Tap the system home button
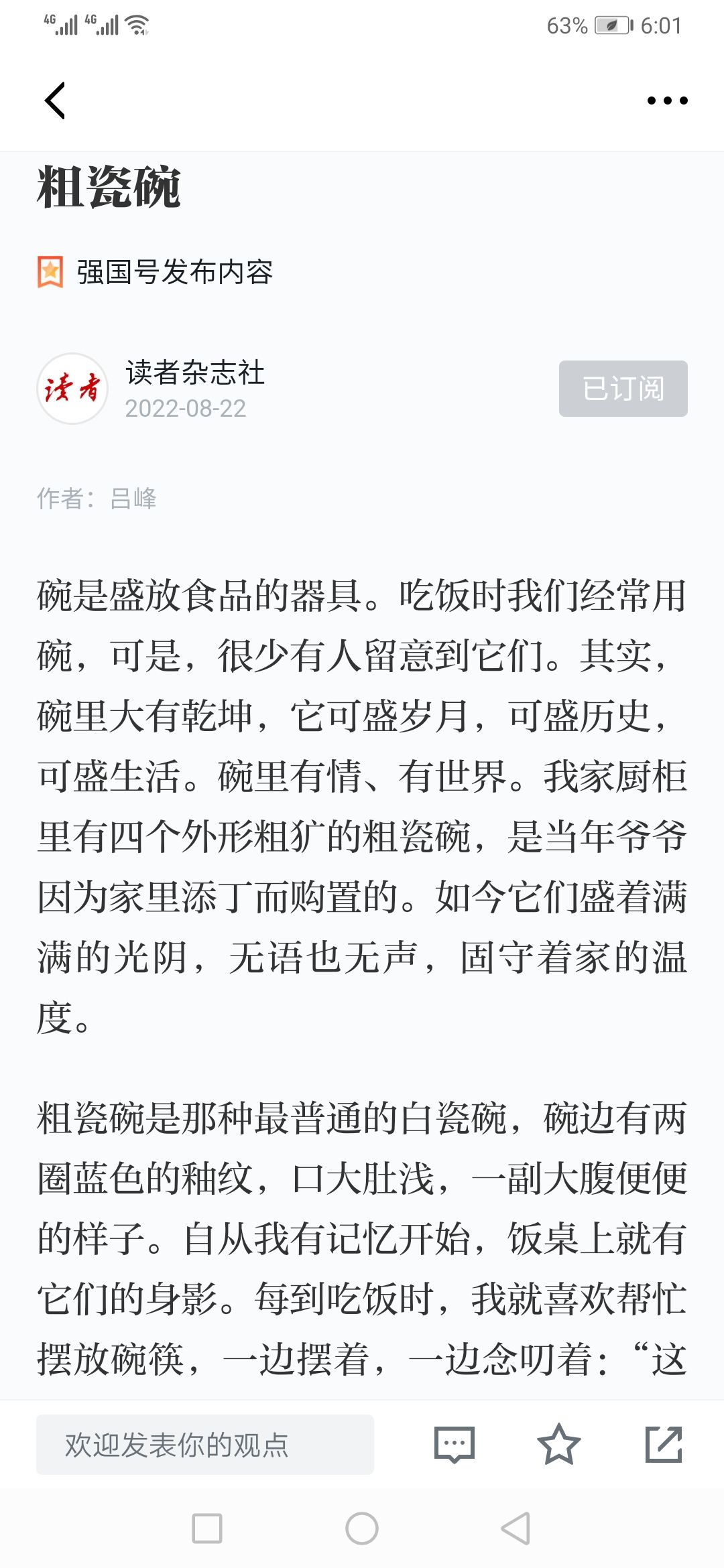This screenshot has height=1568, width=724. click(x=362, y=1528)
